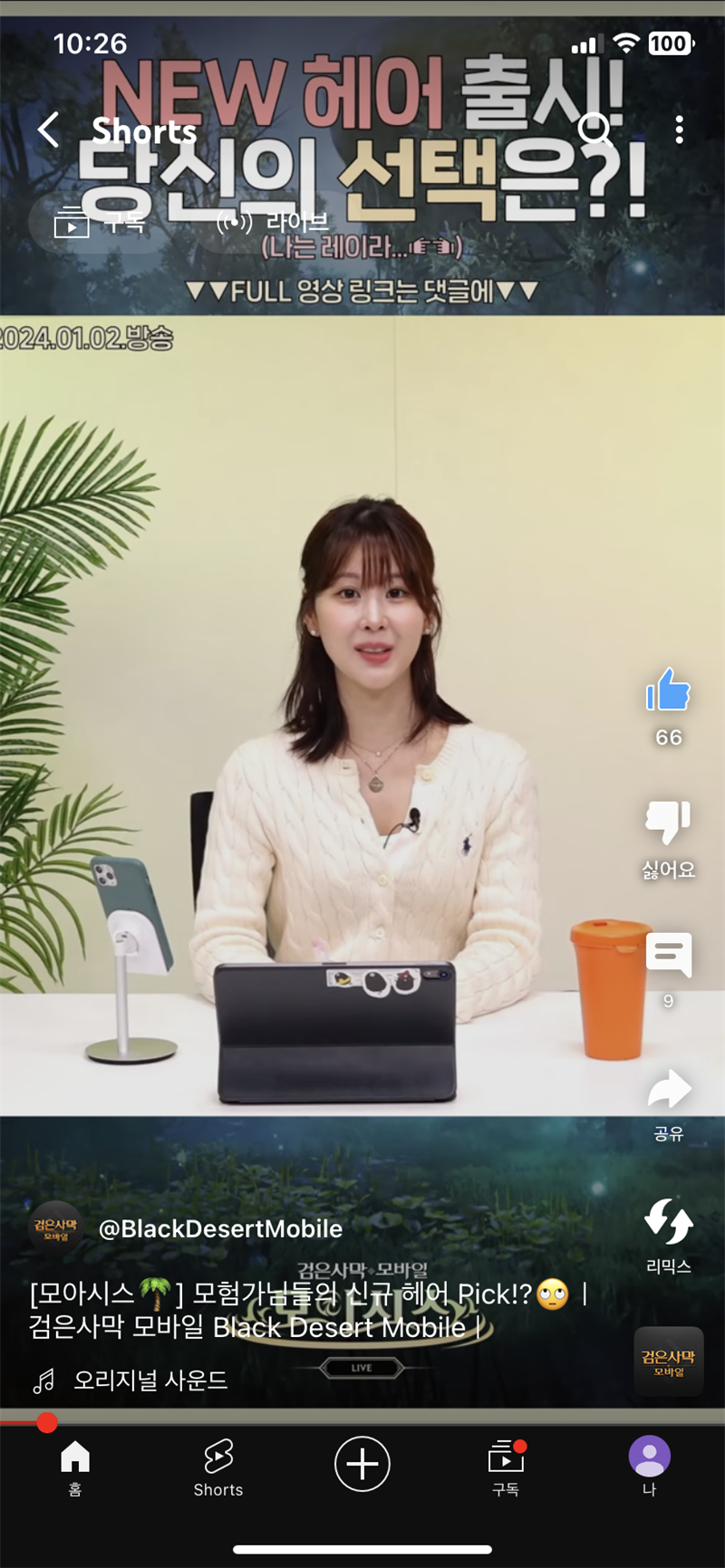
Task: Share this Short via 공유
Action: point(669,1091)
